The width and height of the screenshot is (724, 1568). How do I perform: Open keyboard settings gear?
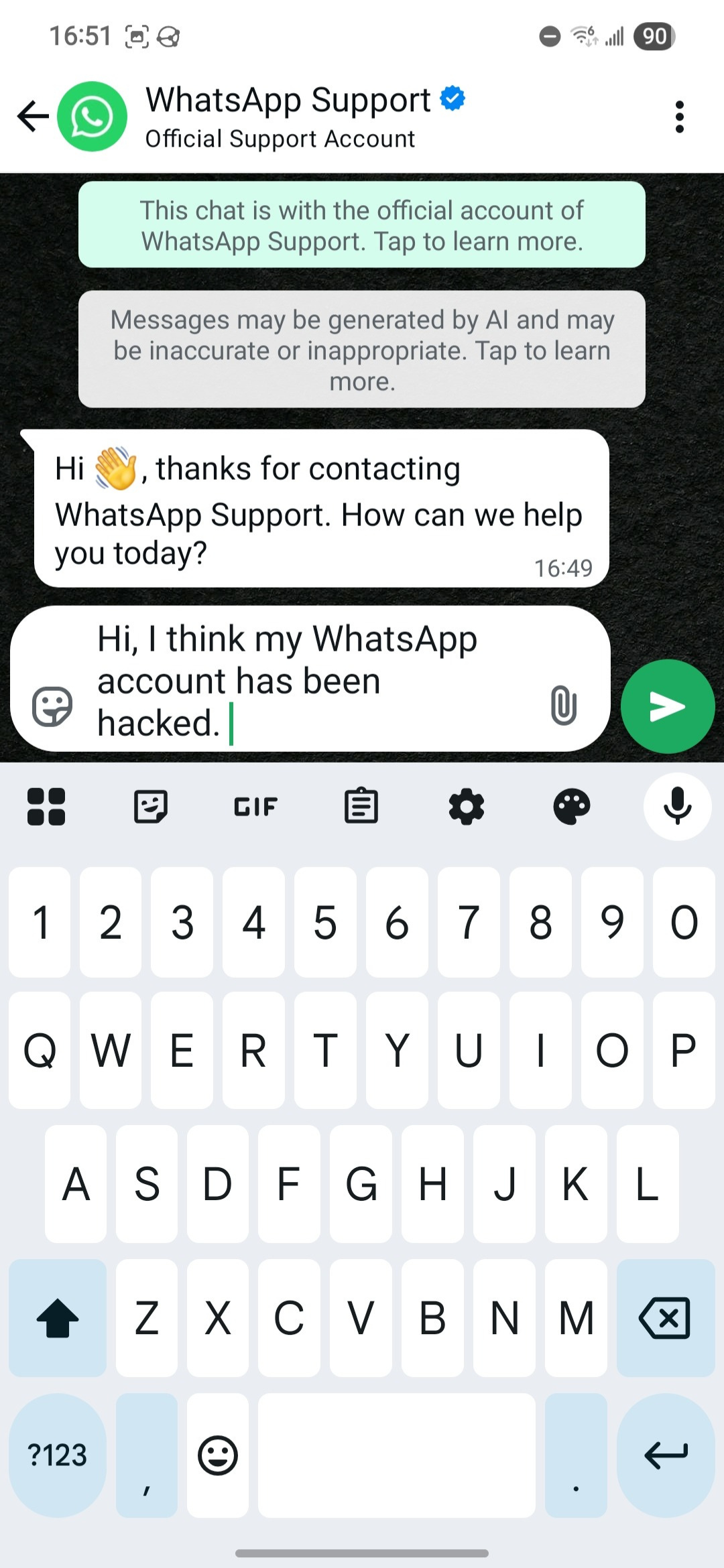tap(467, 806)
